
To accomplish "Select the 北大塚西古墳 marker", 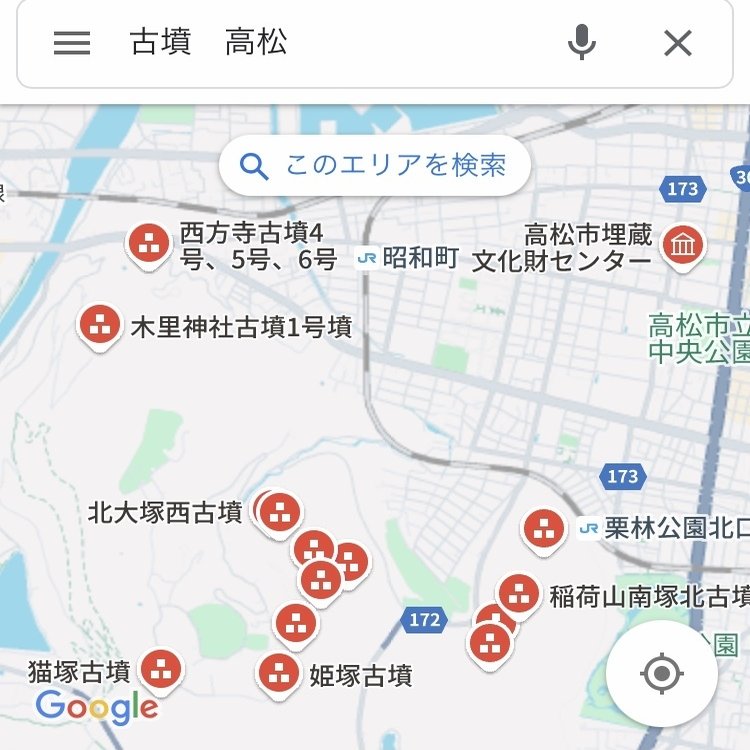I will click(x=281, y=512).
